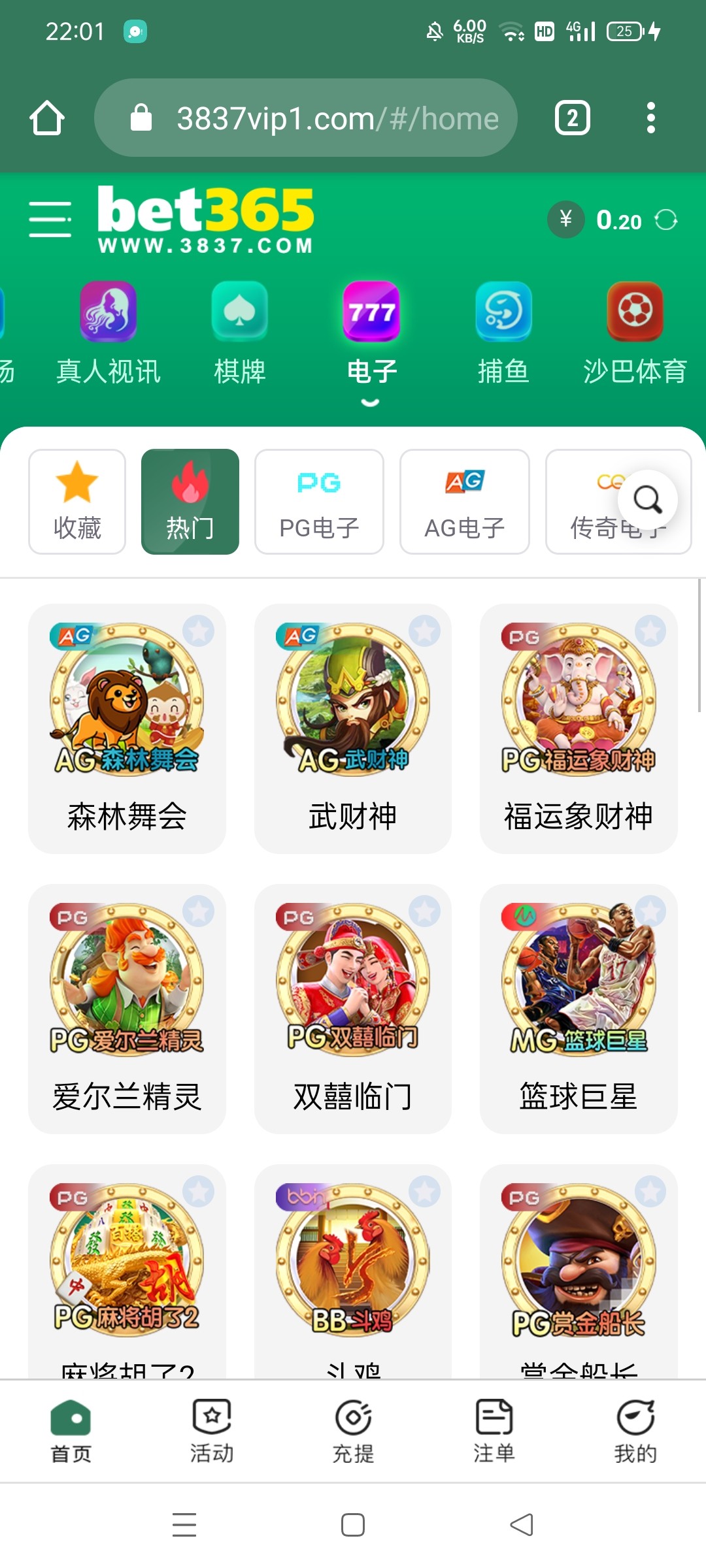
Task: Filter games by PG电子
Action: [319, 502]
